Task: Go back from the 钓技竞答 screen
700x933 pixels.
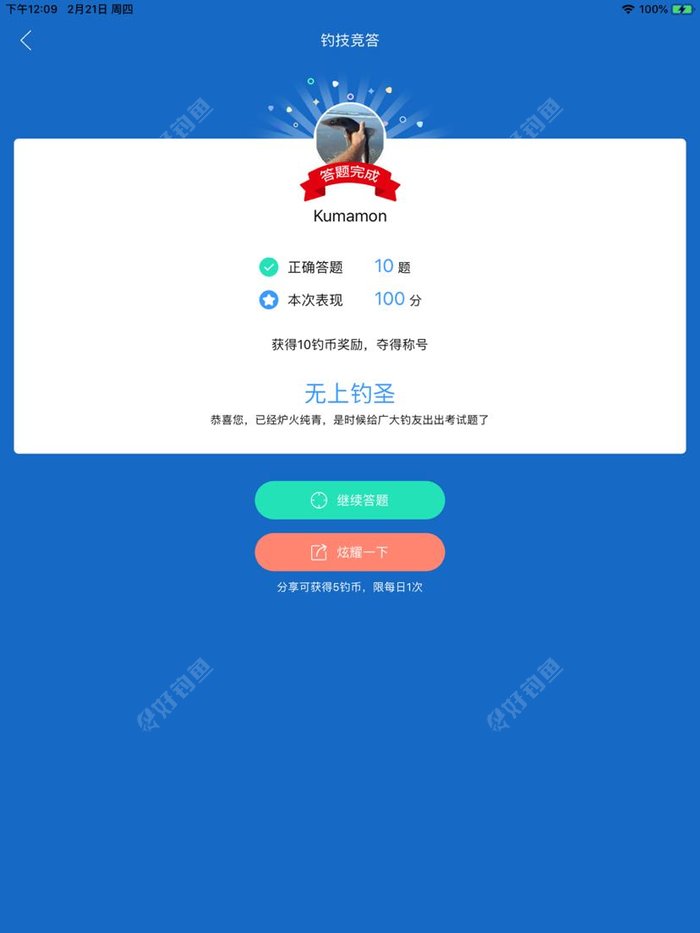Action: tap(26, 40)
